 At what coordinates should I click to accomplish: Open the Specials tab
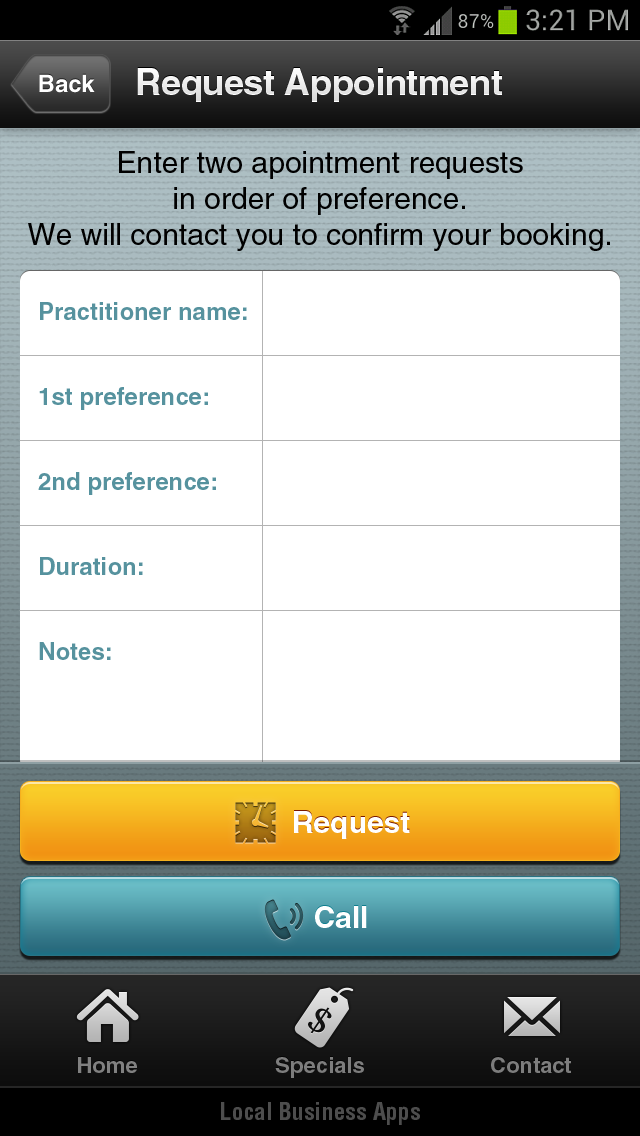(x=320, y=1033)
